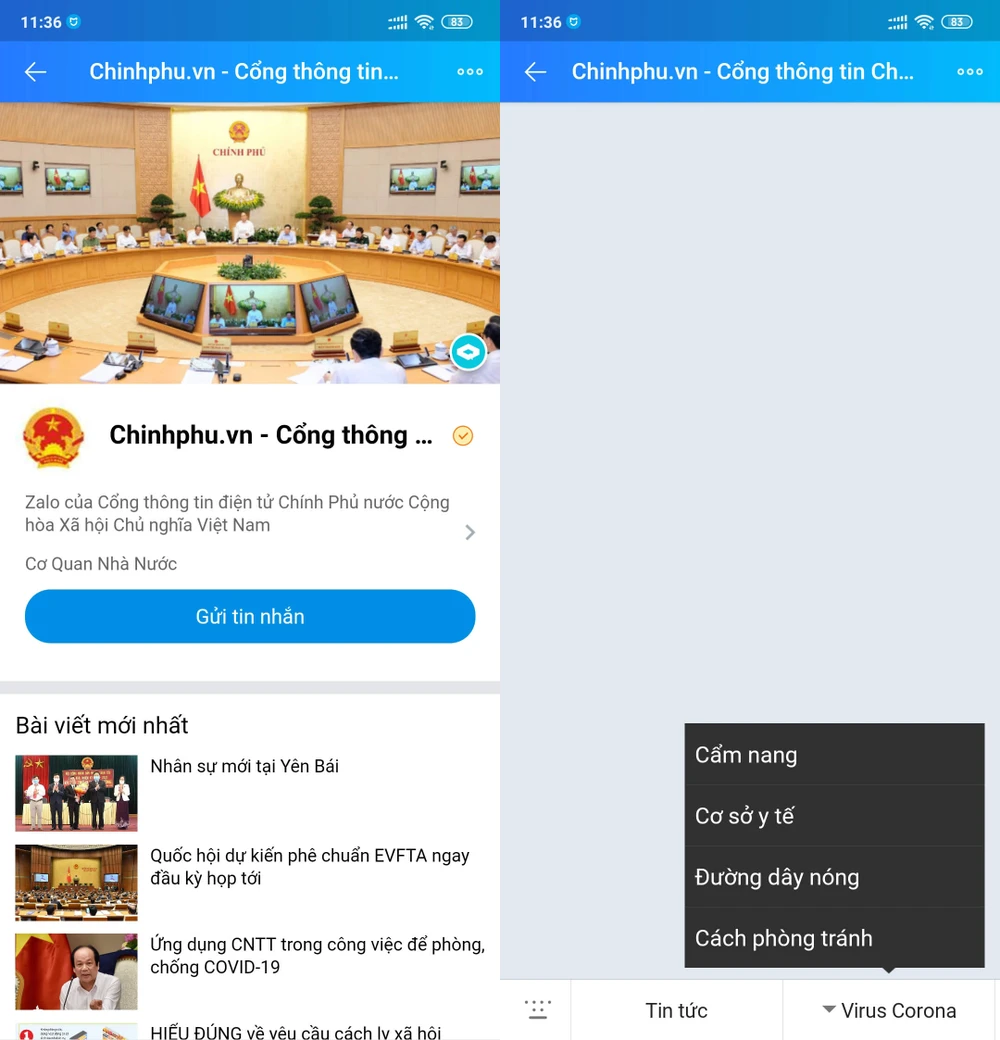This screenshot has height=1040, width=1000.
Task: Open the article Ứng dụng CNTT chống COVID-19
Action: click(317, 956)
